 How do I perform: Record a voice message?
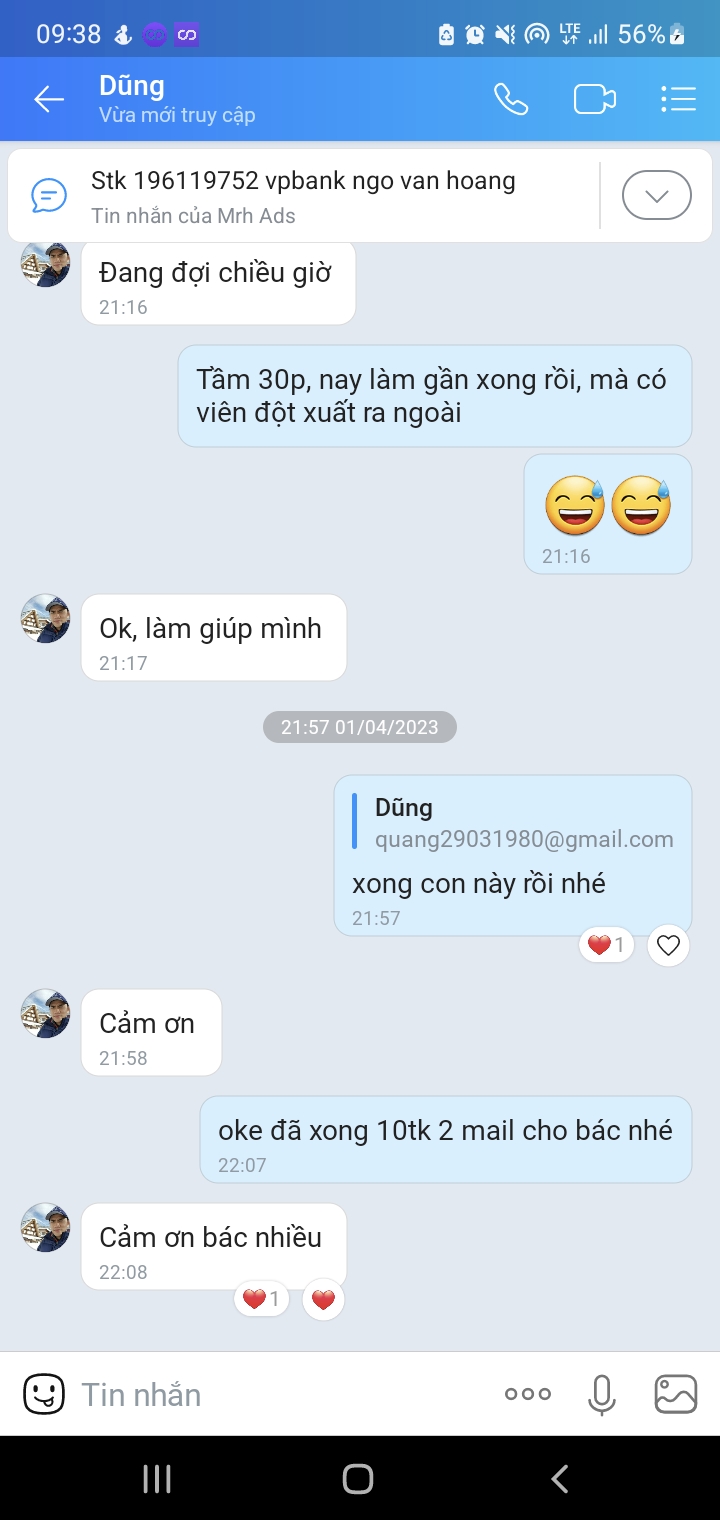[601, 1394]
